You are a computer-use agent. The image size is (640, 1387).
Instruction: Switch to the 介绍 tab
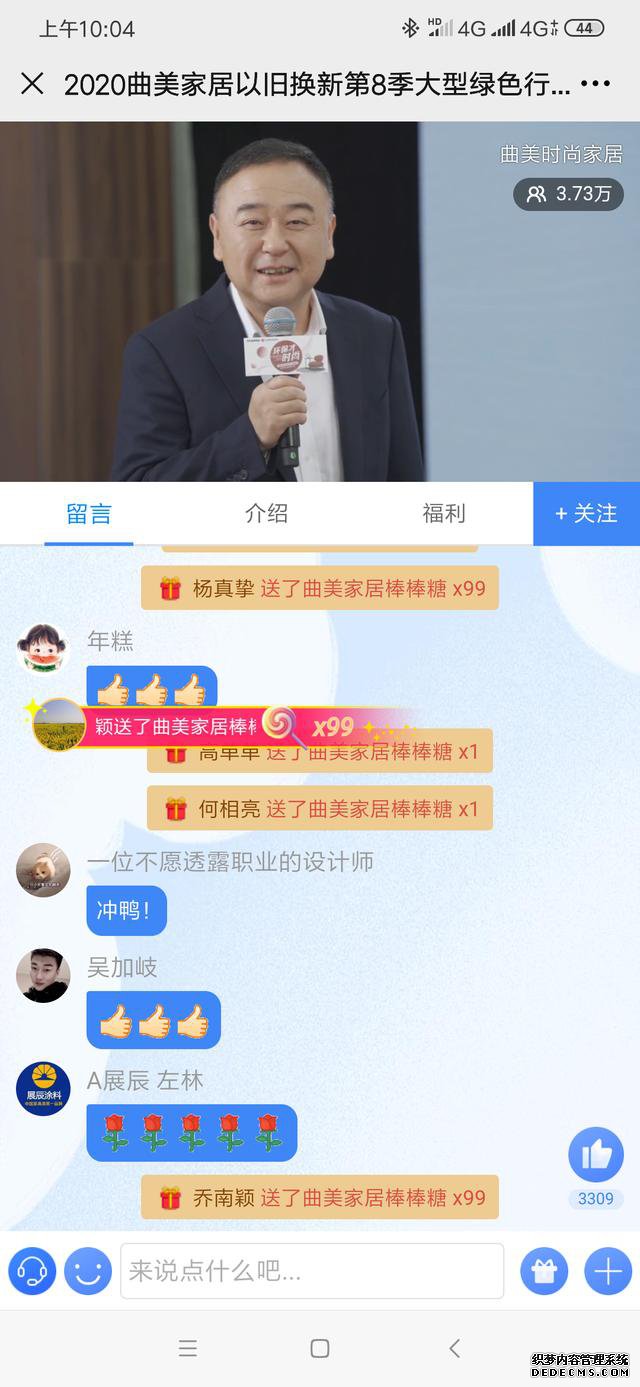click(266, 514)
